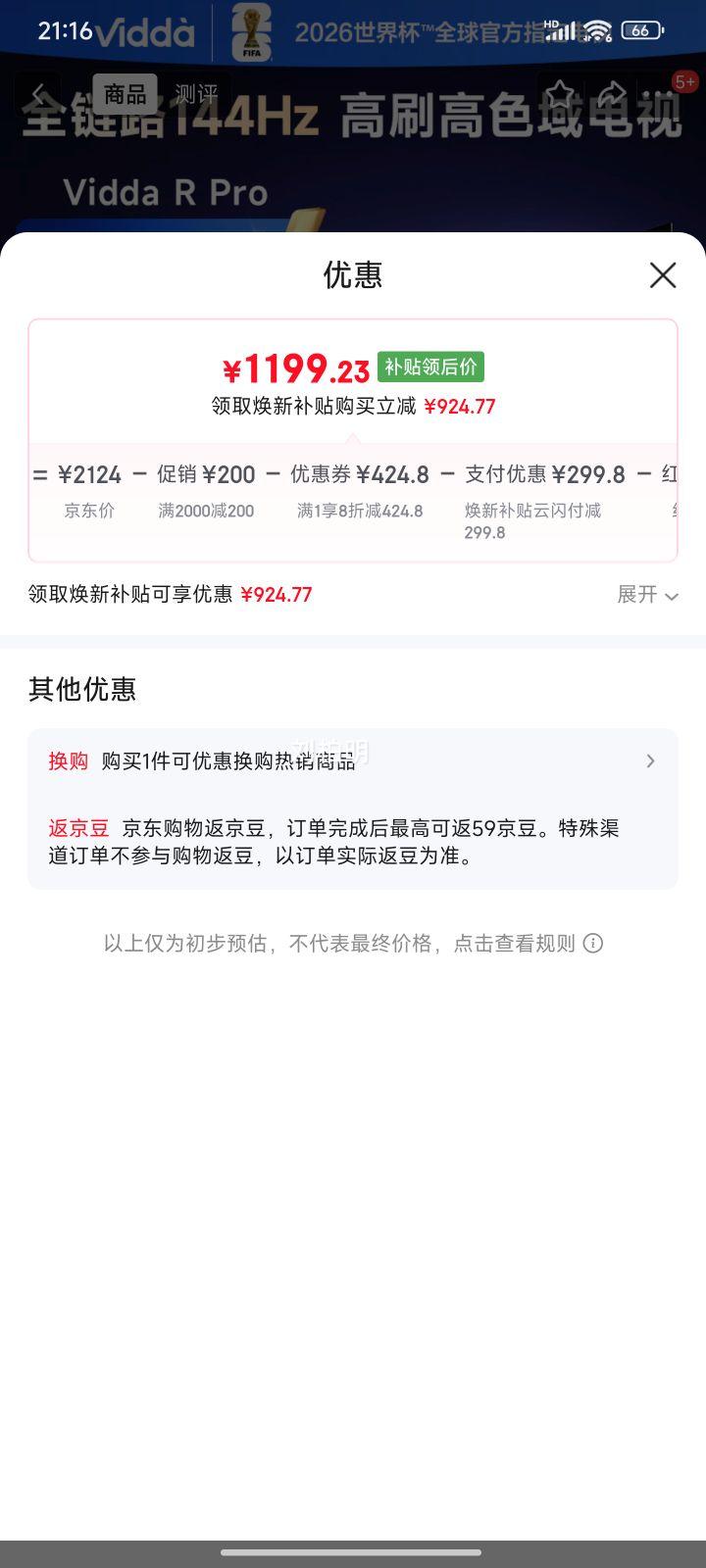Viewport: 706px width, 1568px height.
Task: Open the 换购 add-on purchase offer
Action: 353,761
